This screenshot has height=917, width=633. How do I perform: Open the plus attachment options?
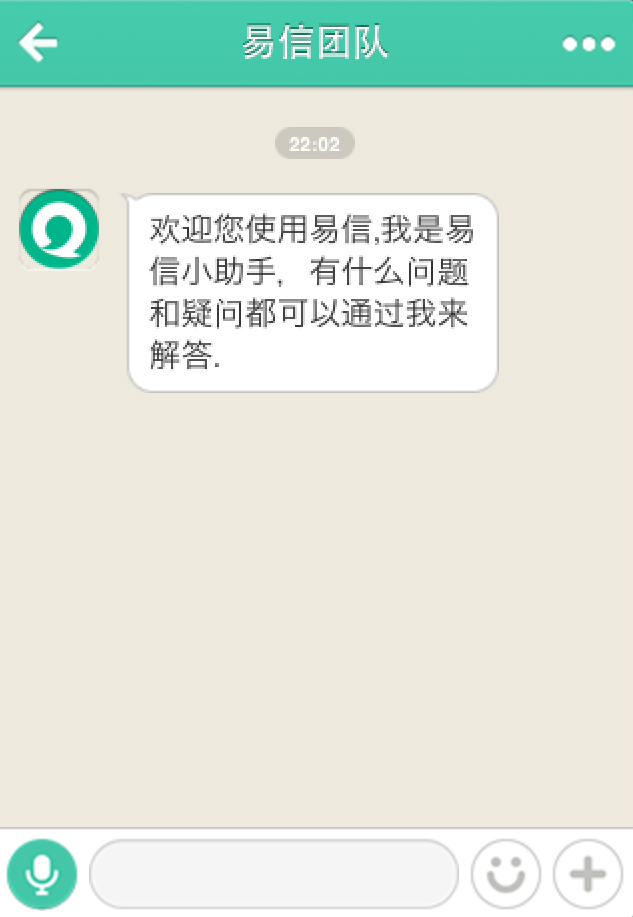(587, 874)
